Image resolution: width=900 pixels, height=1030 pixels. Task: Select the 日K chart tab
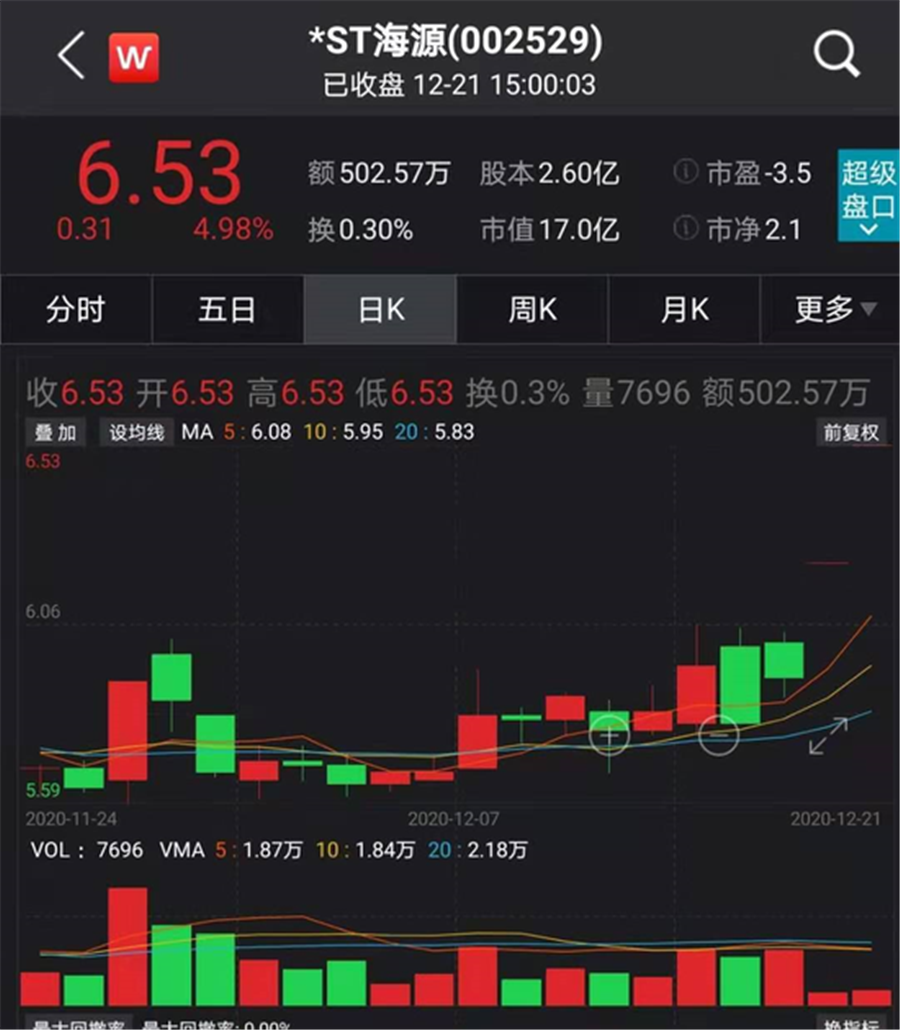point(380,310)
